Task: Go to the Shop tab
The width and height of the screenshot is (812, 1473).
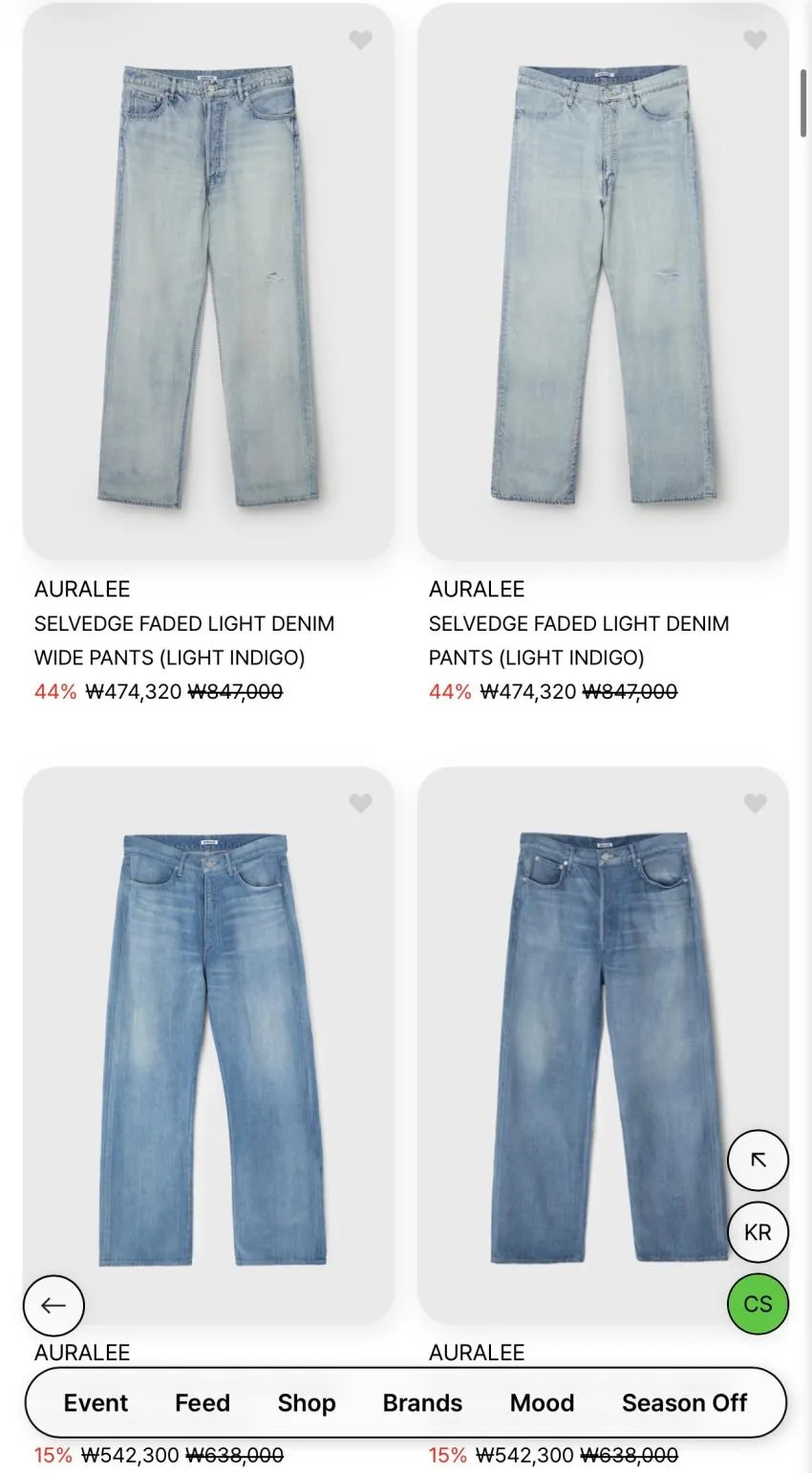Action: point(307,1402)
